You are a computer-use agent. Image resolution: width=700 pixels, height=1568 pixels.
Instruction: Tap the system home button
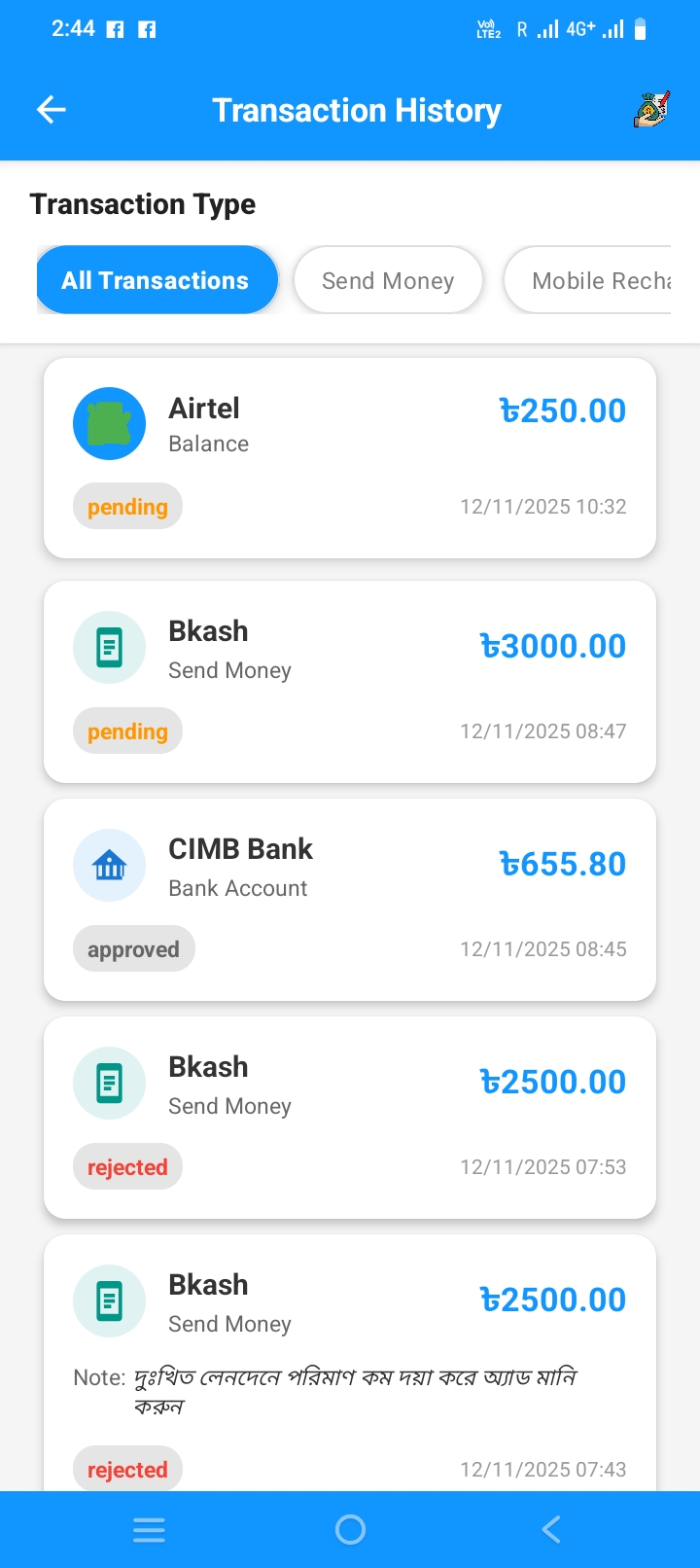click(x=350, y=1530)
